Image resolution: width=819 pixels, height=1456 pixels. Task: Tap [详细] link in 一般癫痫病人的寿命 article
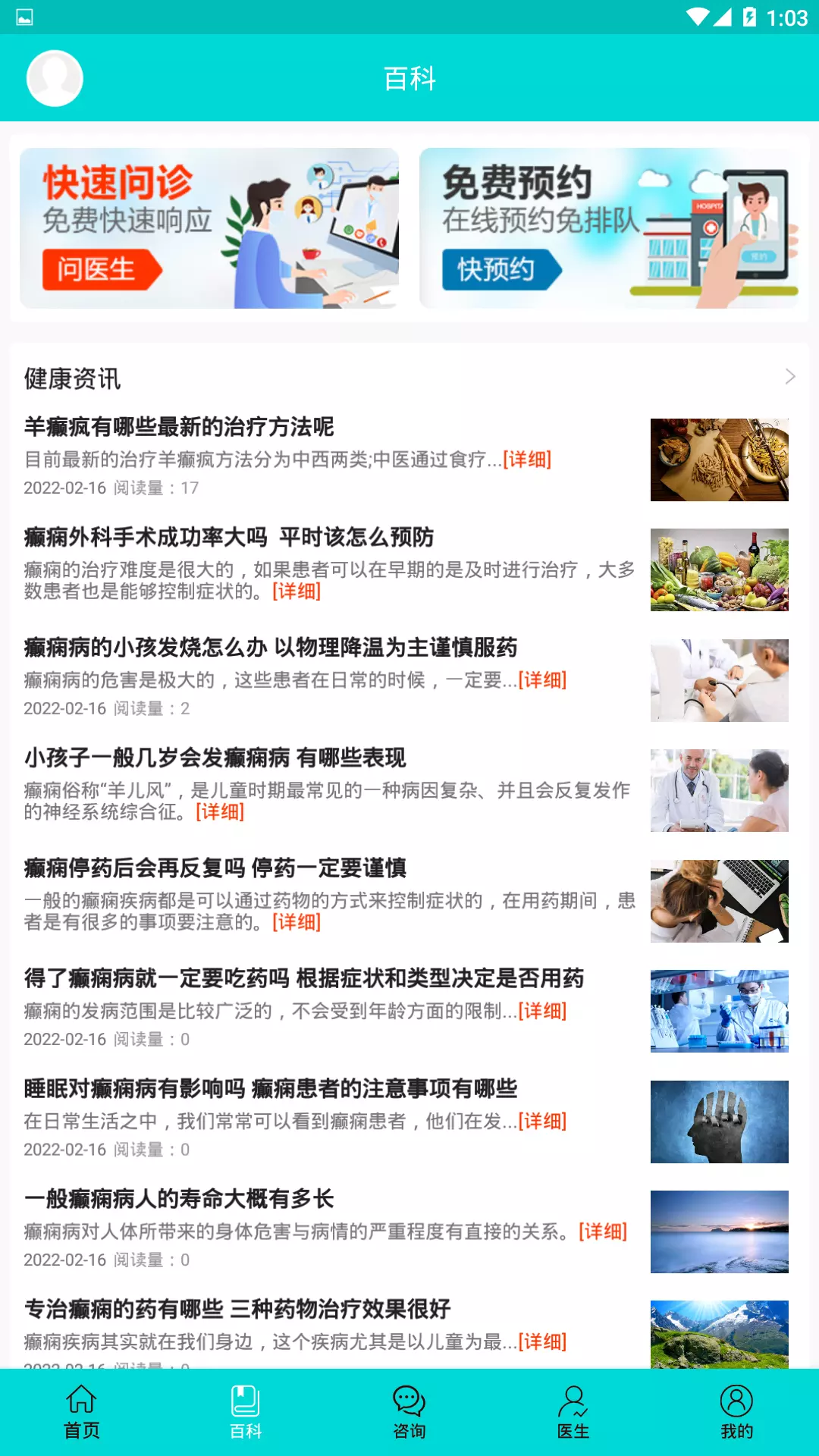tap(603, 1232)
